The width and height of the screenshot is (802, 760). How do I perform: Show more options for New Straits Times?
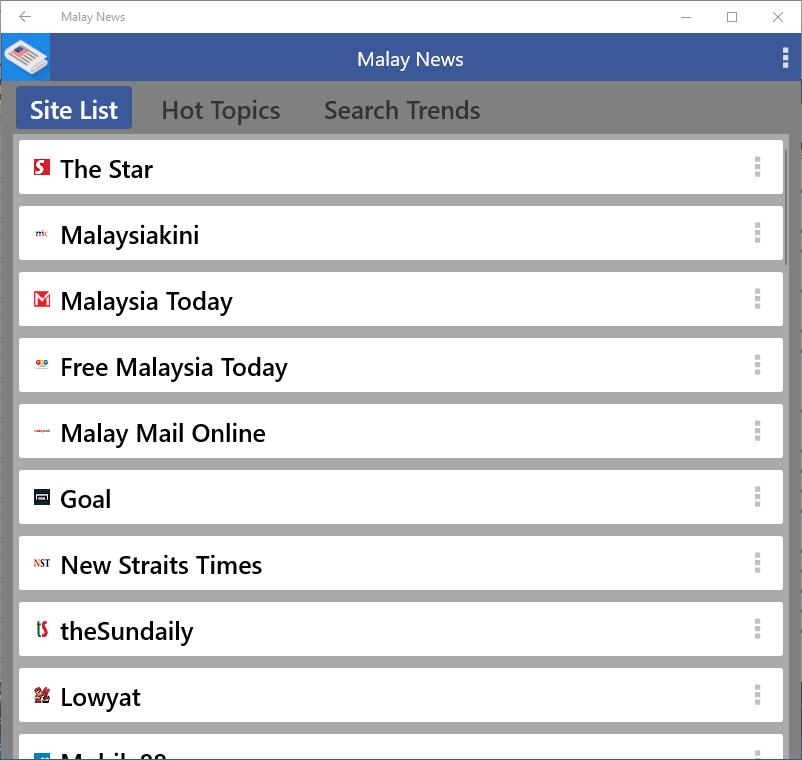757,563
